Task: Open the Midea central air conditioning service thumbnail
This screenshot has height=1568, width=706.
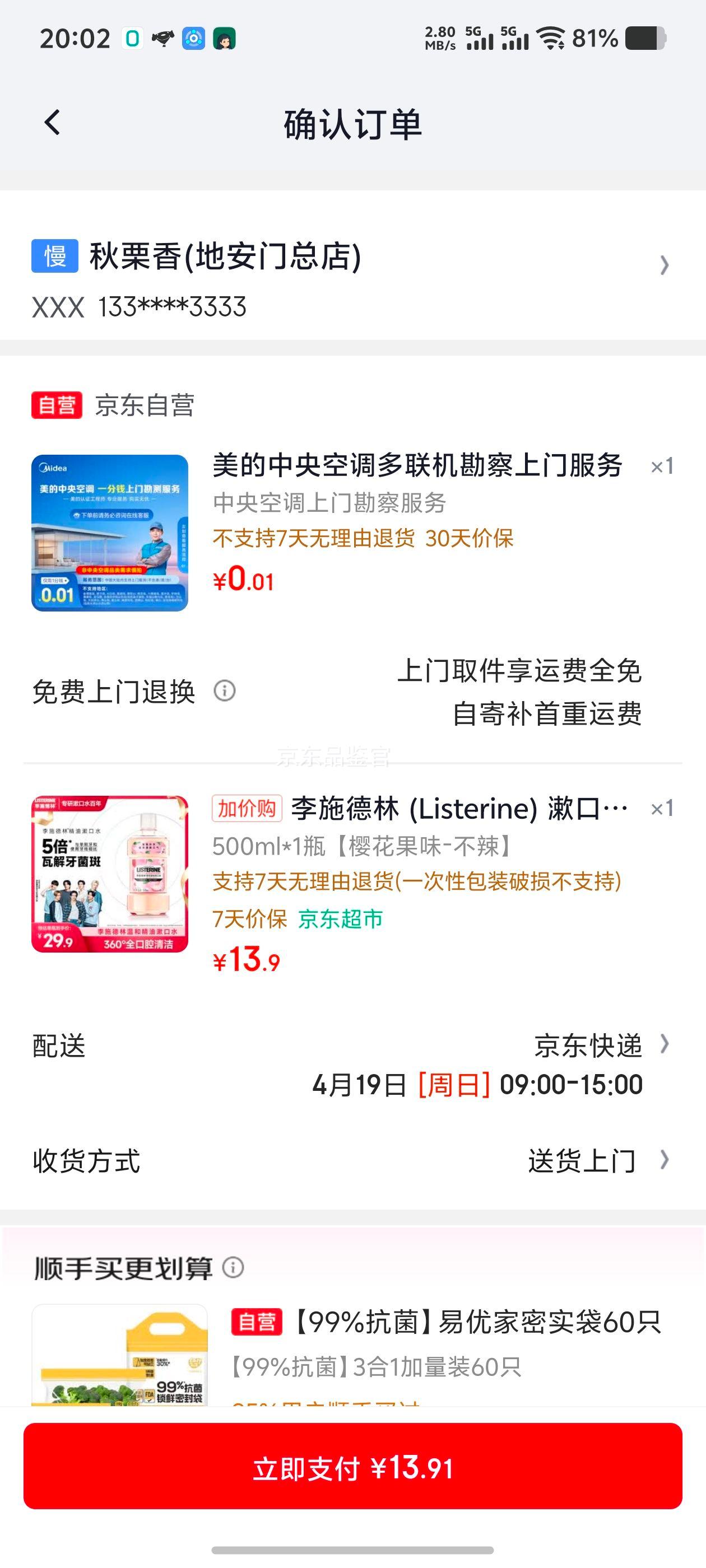Action: tap(111, 533)
